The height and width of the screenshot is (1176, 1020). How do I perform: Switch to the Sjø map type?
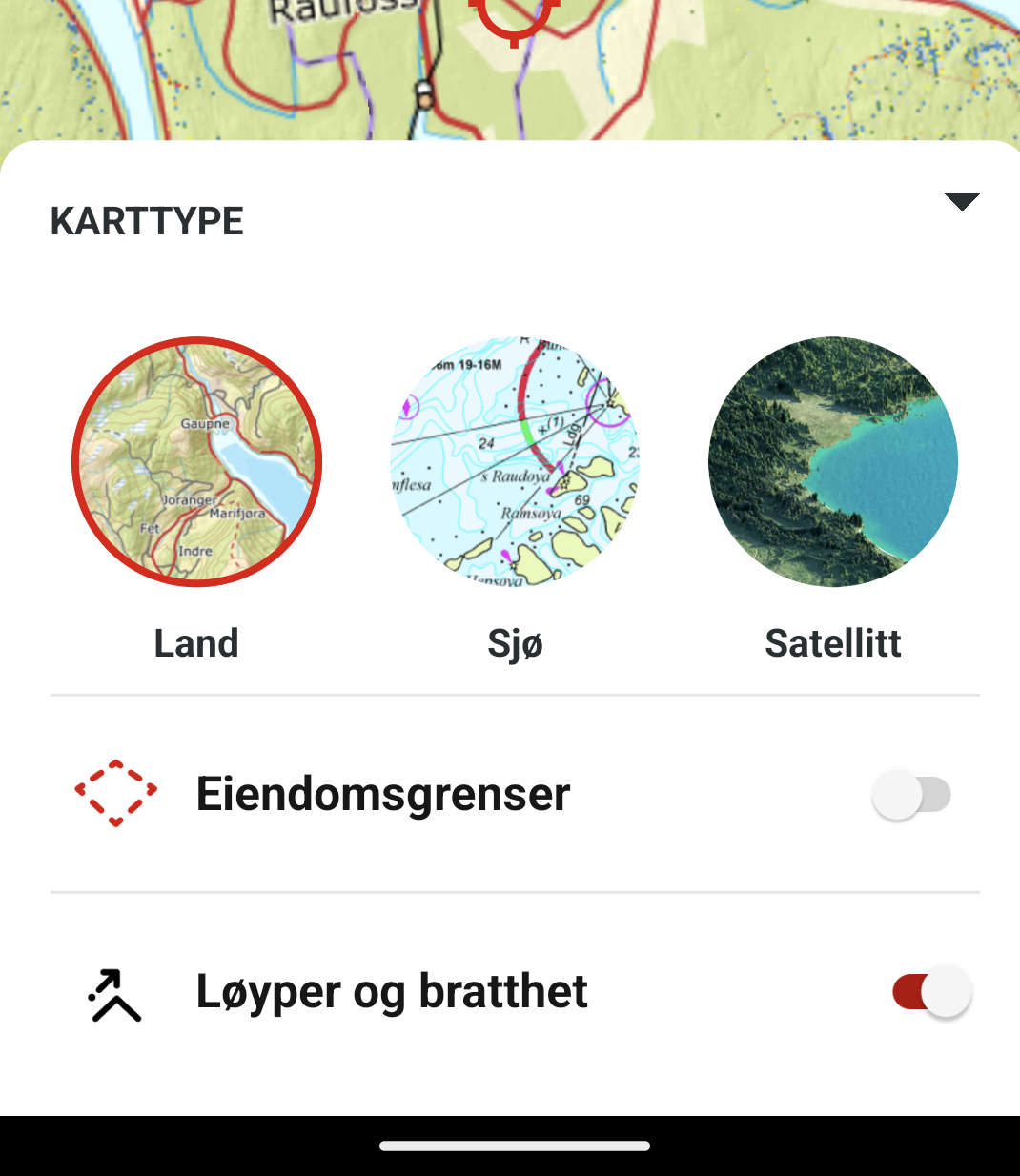515,462
